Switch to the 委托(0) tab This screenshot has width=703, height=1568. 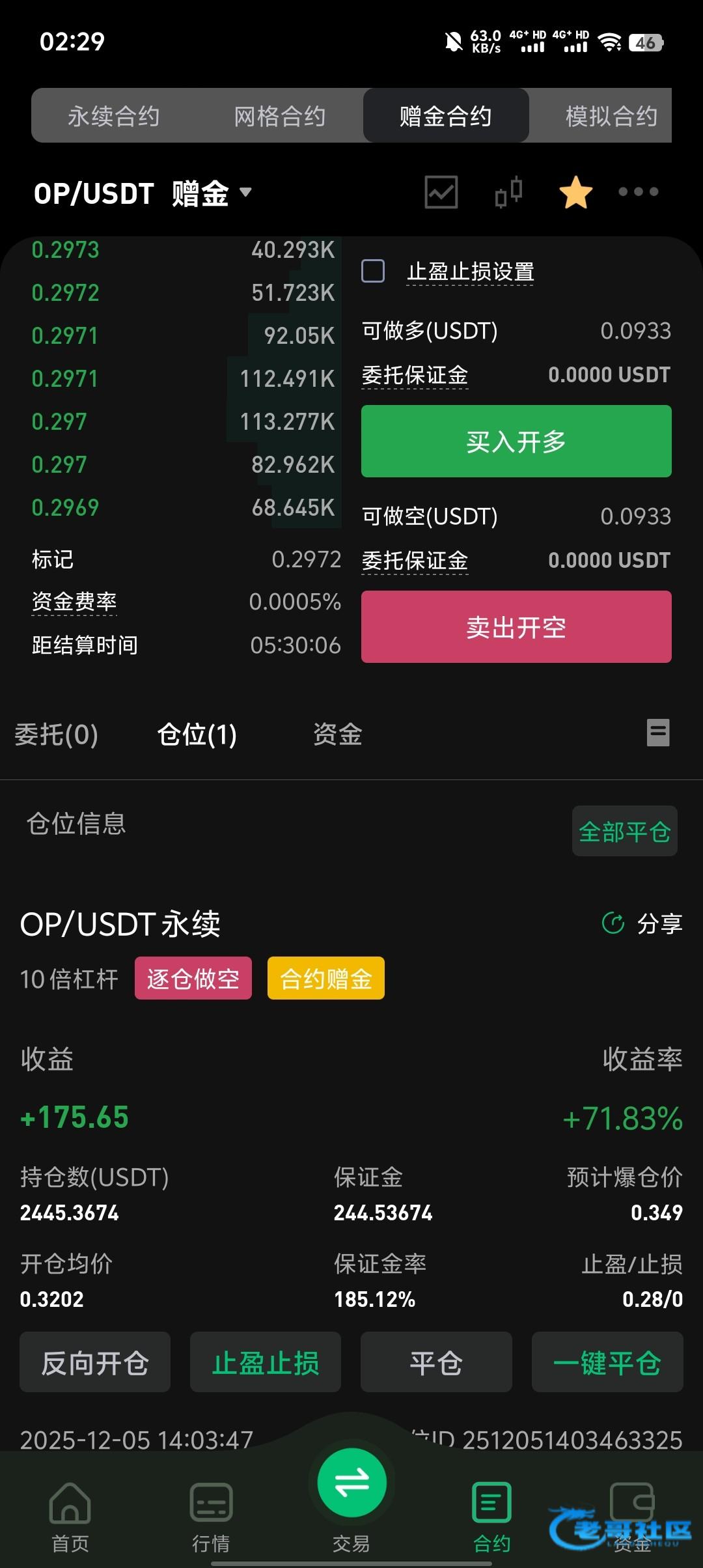point(57,735)
